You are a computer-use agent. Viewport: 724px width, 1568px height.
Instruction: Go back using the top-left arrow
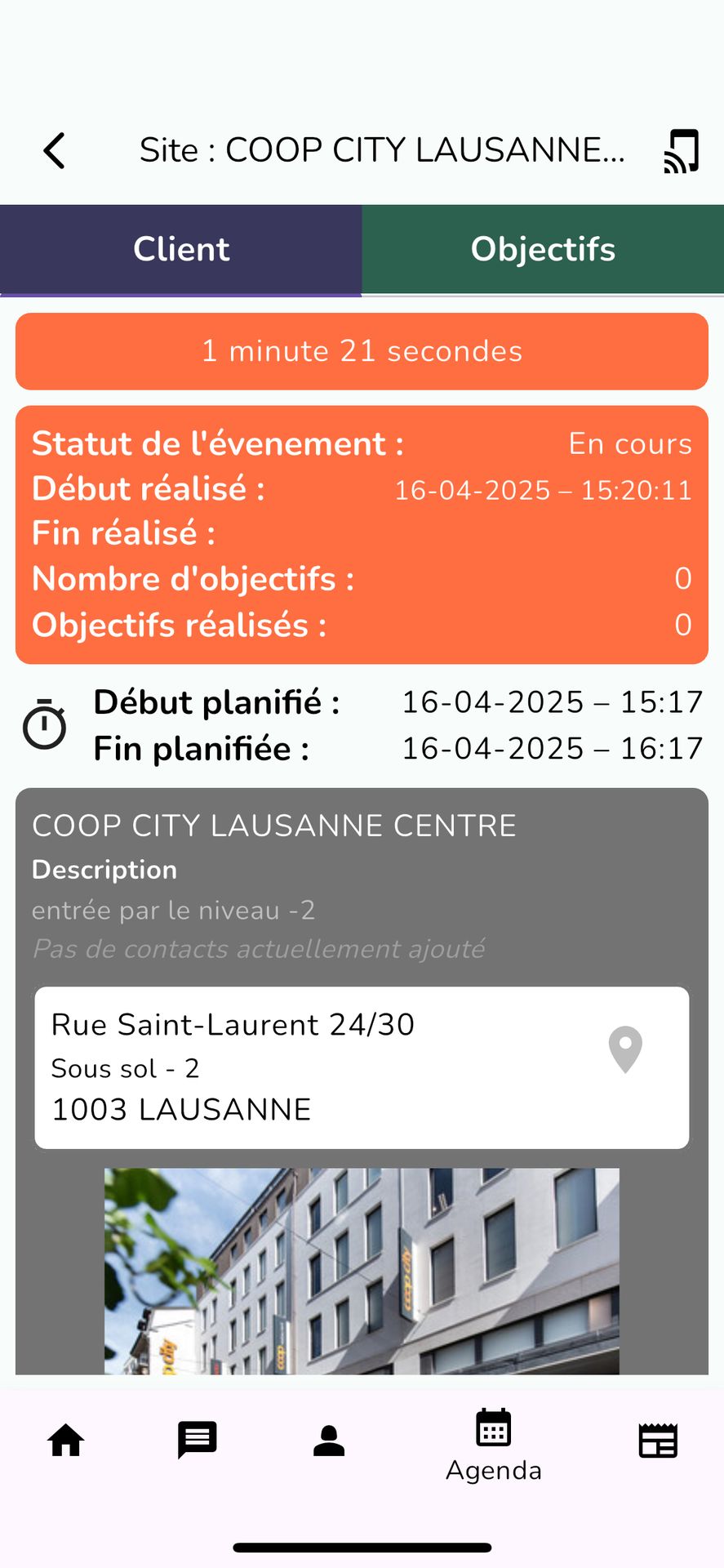click(55, 151)
